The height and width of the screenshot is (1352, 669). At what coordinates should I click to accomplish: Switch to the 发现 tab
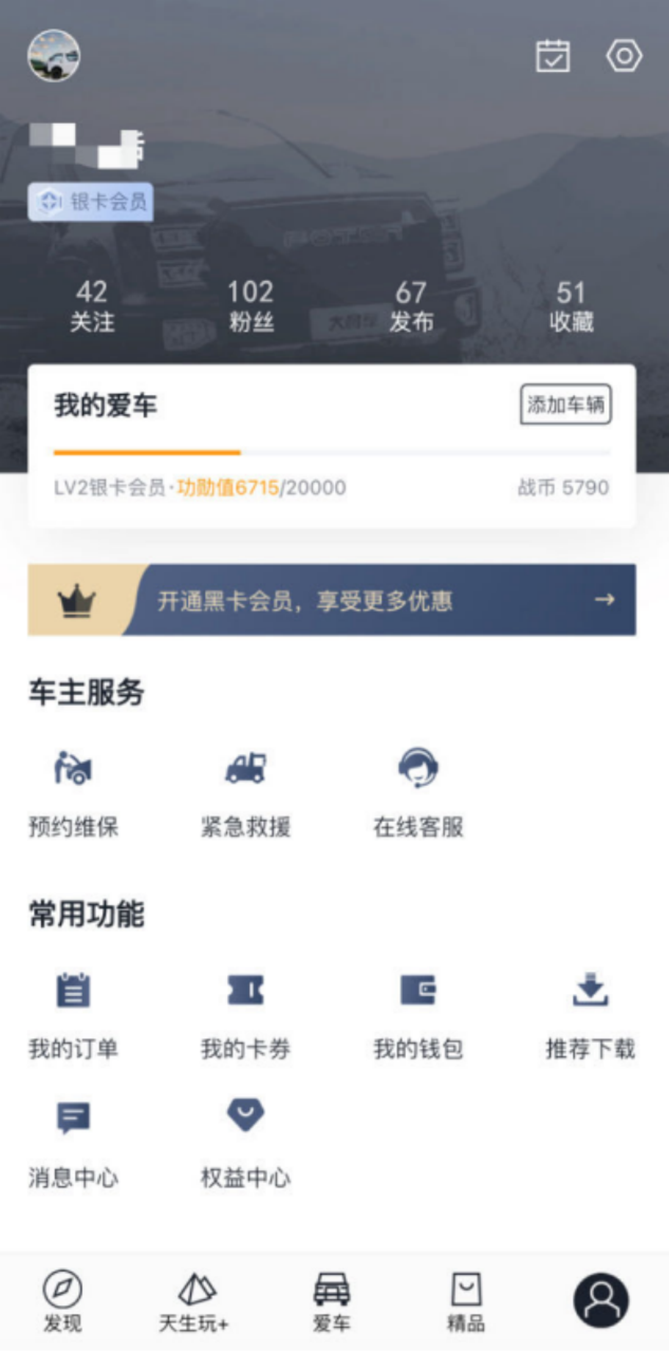(62, 1301)
